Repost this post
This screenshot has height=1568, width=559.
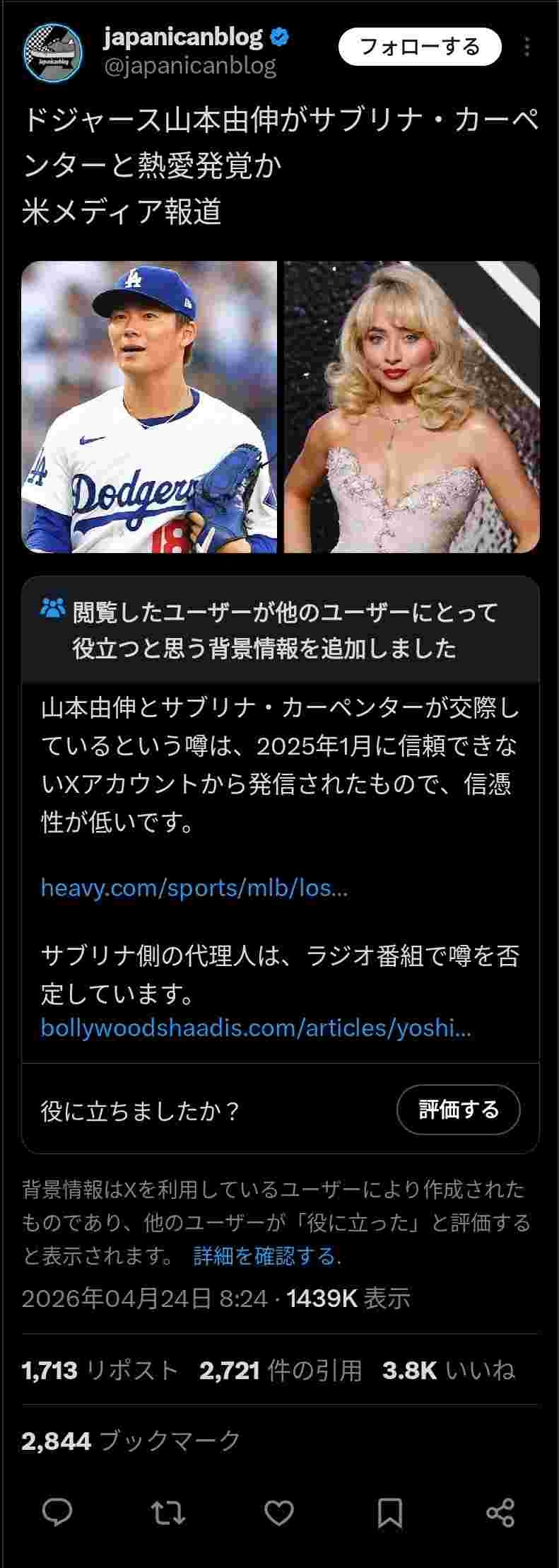(168, 1512)
